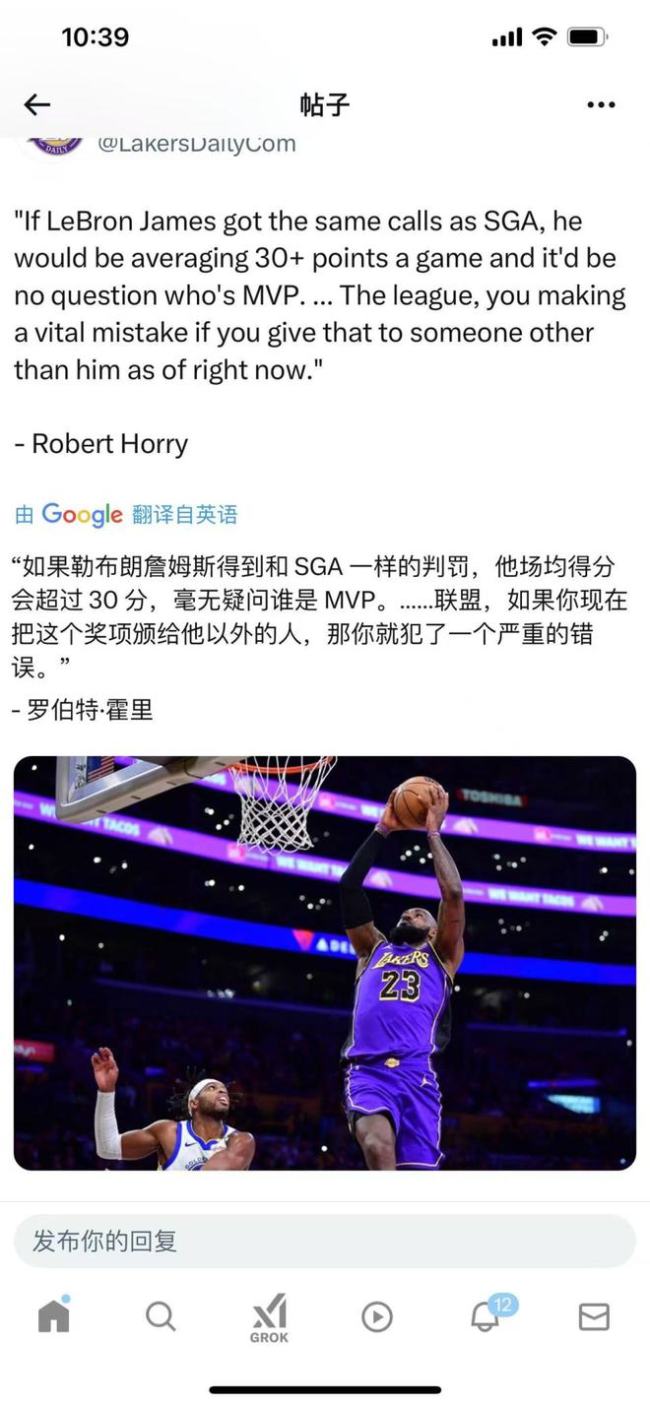The height and width of the screenshot is (1406, 650).
Task: Open the LeBron James dunk photo
Action: [x=324, y=962]
